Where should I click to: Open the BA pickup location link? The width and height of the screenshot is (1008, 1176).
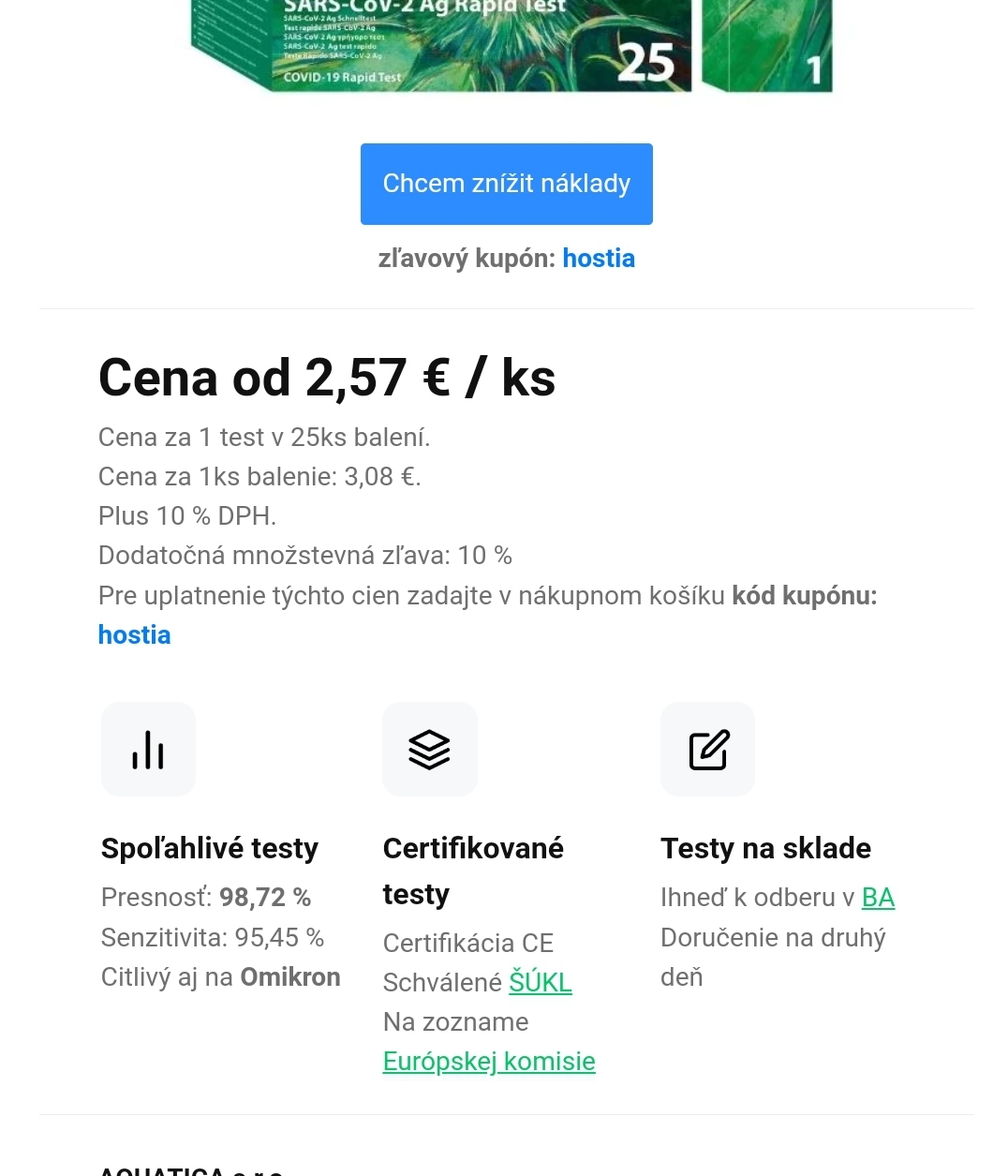878,898
